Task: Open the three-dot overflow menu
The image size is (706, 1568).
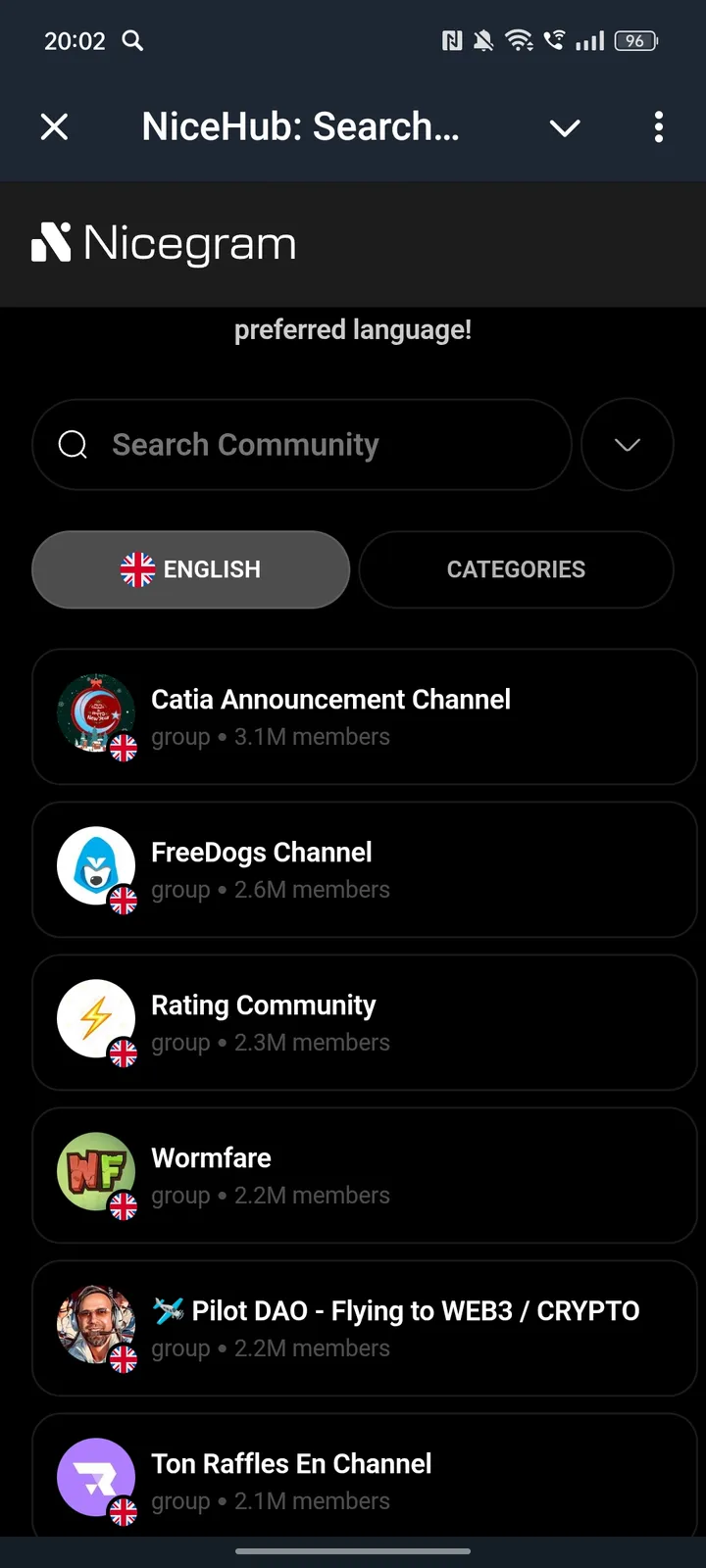Action: 658,127
